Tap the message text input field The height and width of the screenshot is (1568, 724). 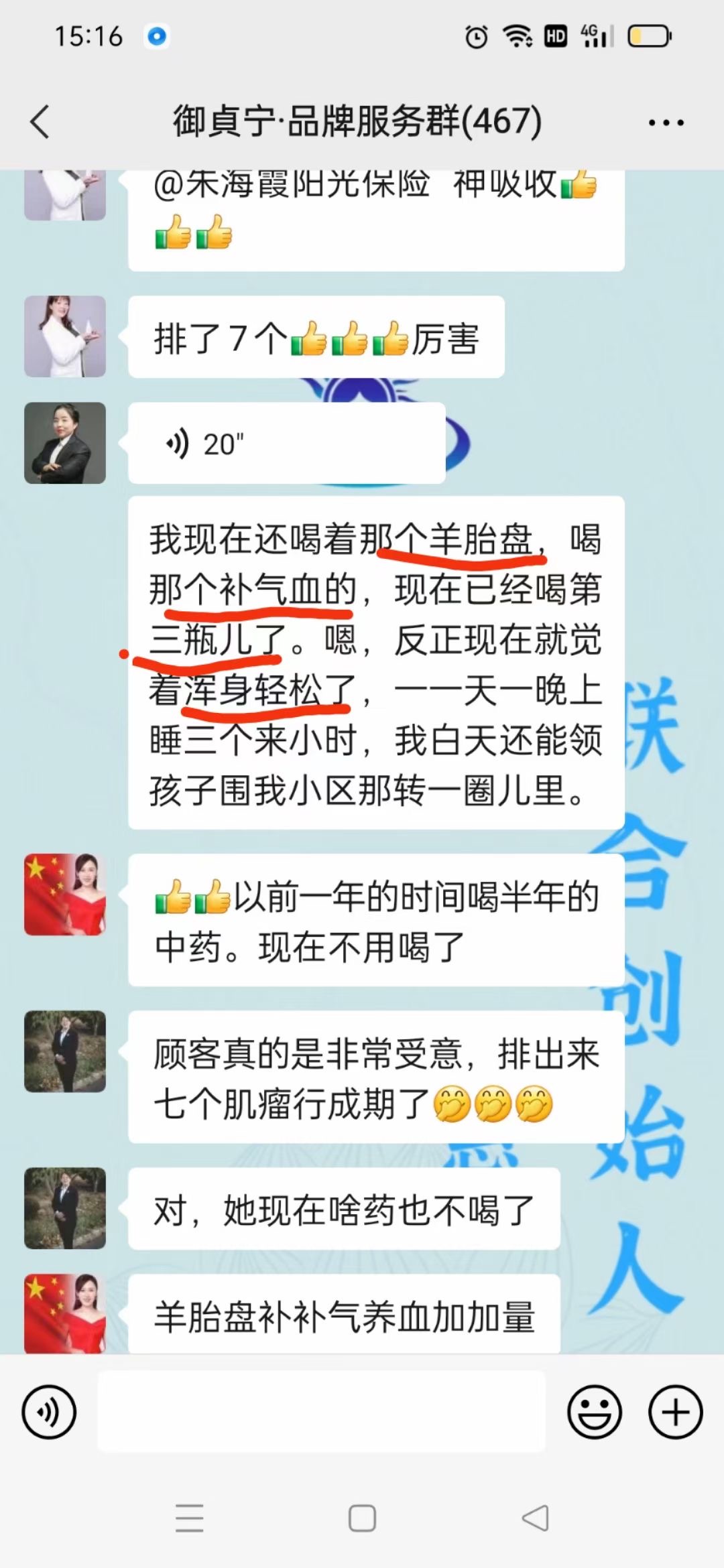pos(321,1412)
